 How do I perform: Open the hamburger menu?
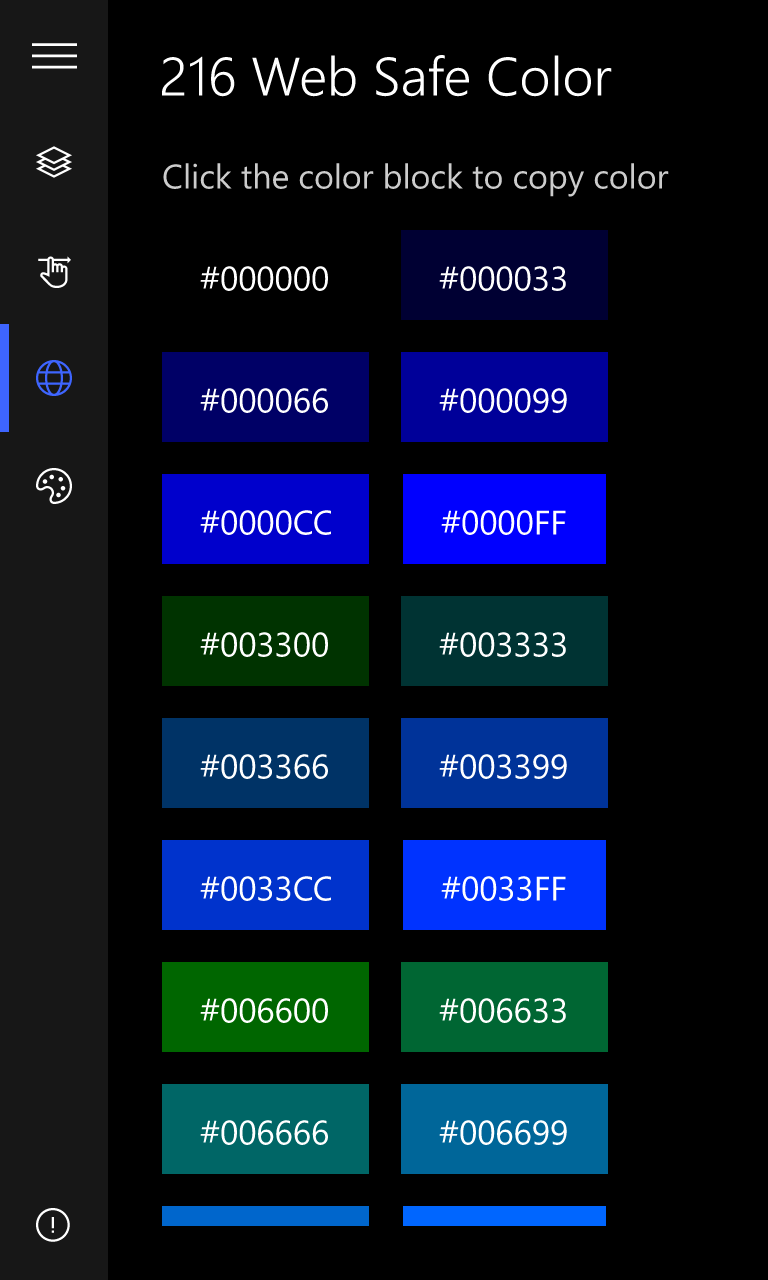(x=54, y=56)
